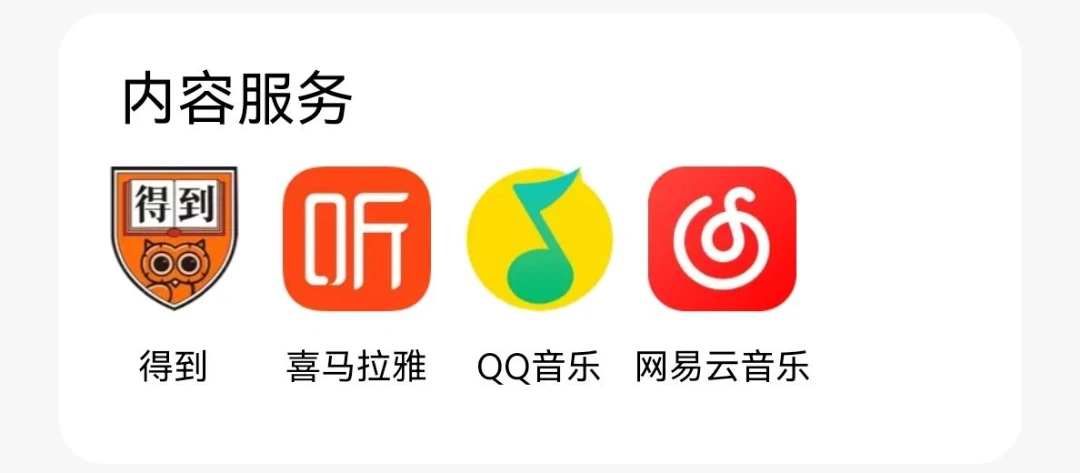This screenshot has height=473, width=1080.
Task: Launch 喜马拉雅 audio app
Action: (357, 238)
